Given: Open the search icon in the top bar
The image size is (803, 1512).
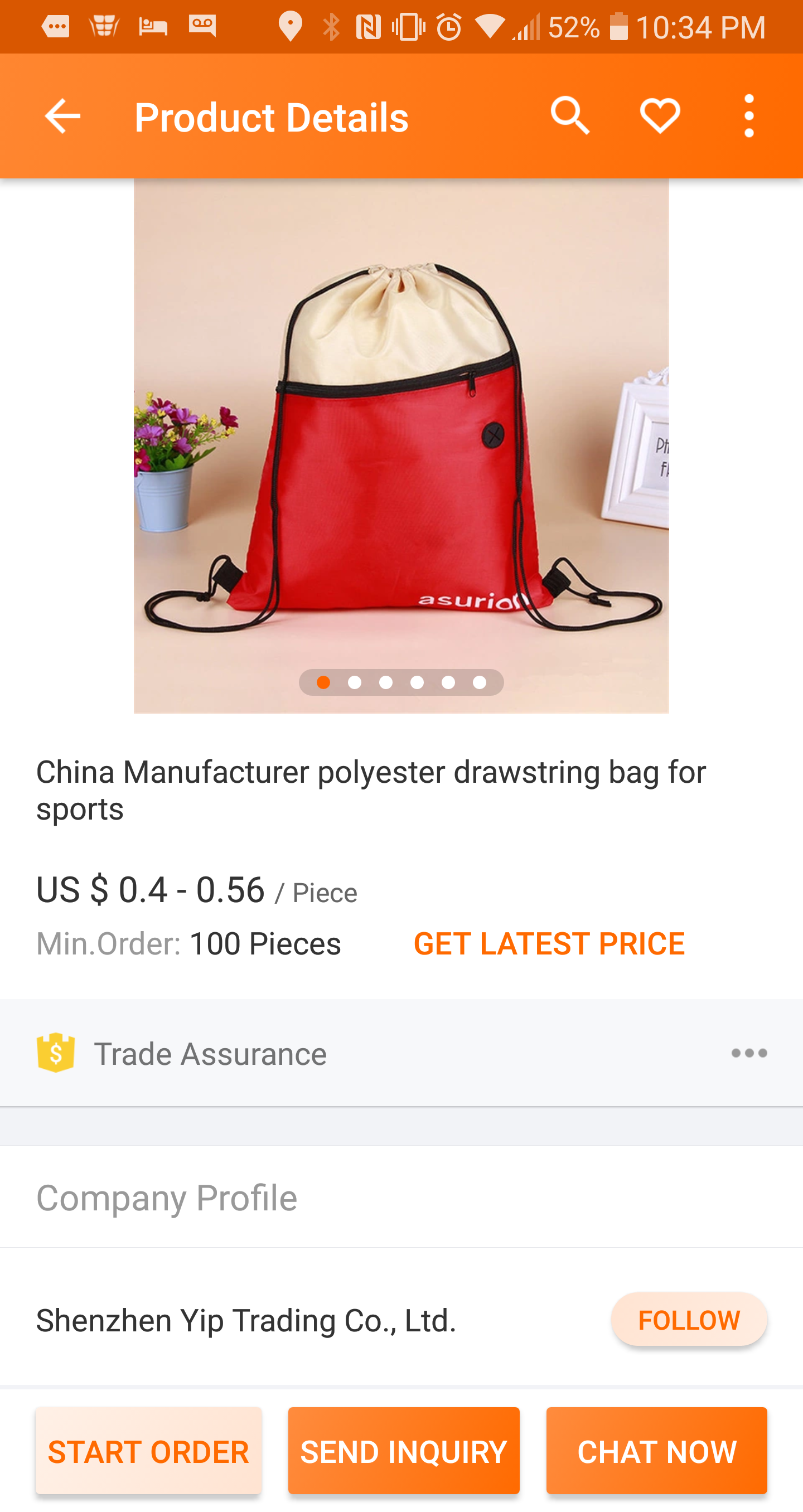Looking at the screenshot, I should click(x=569, y=115).
